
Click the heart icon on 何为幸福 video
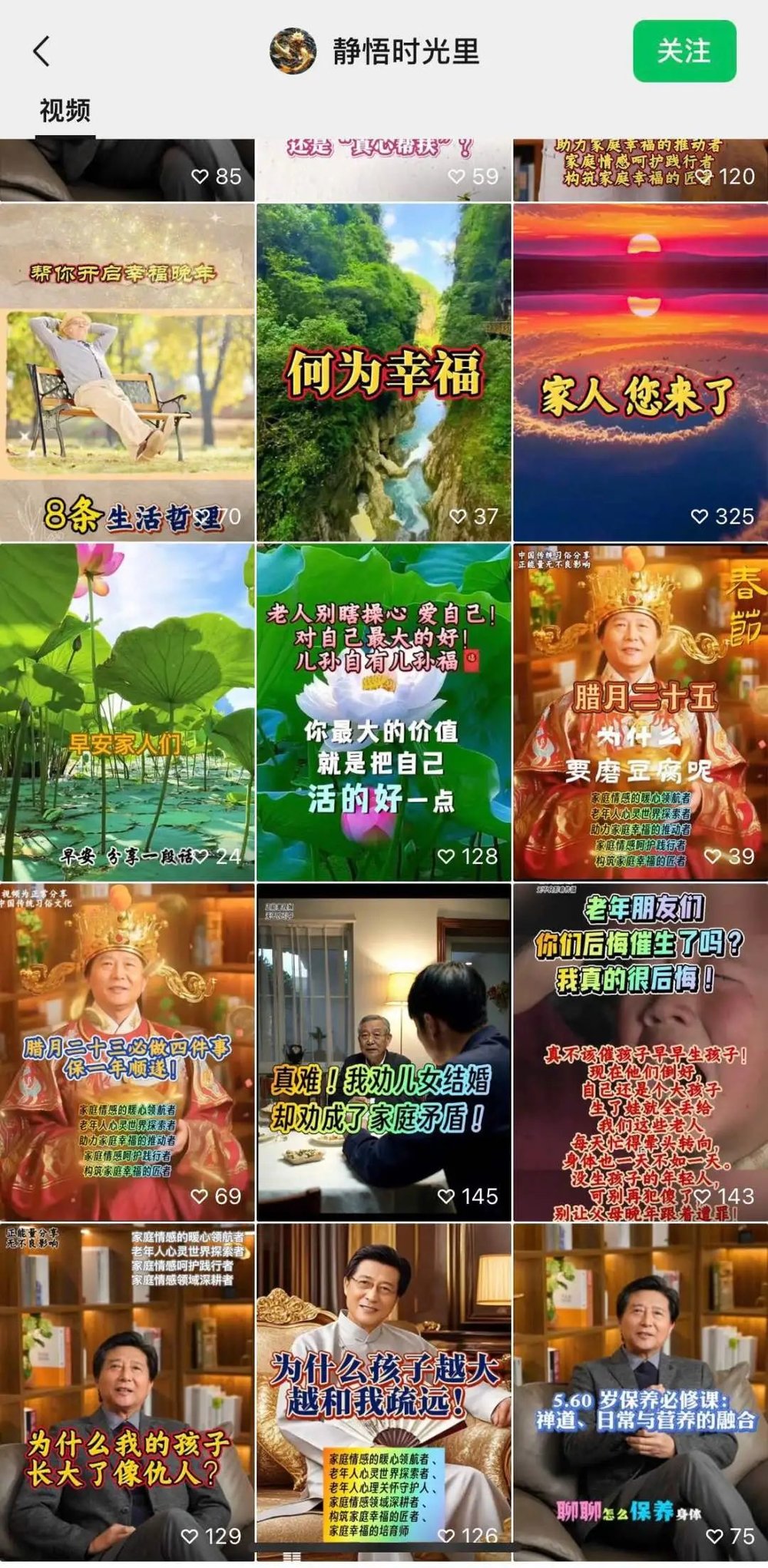tap(458, 514)
